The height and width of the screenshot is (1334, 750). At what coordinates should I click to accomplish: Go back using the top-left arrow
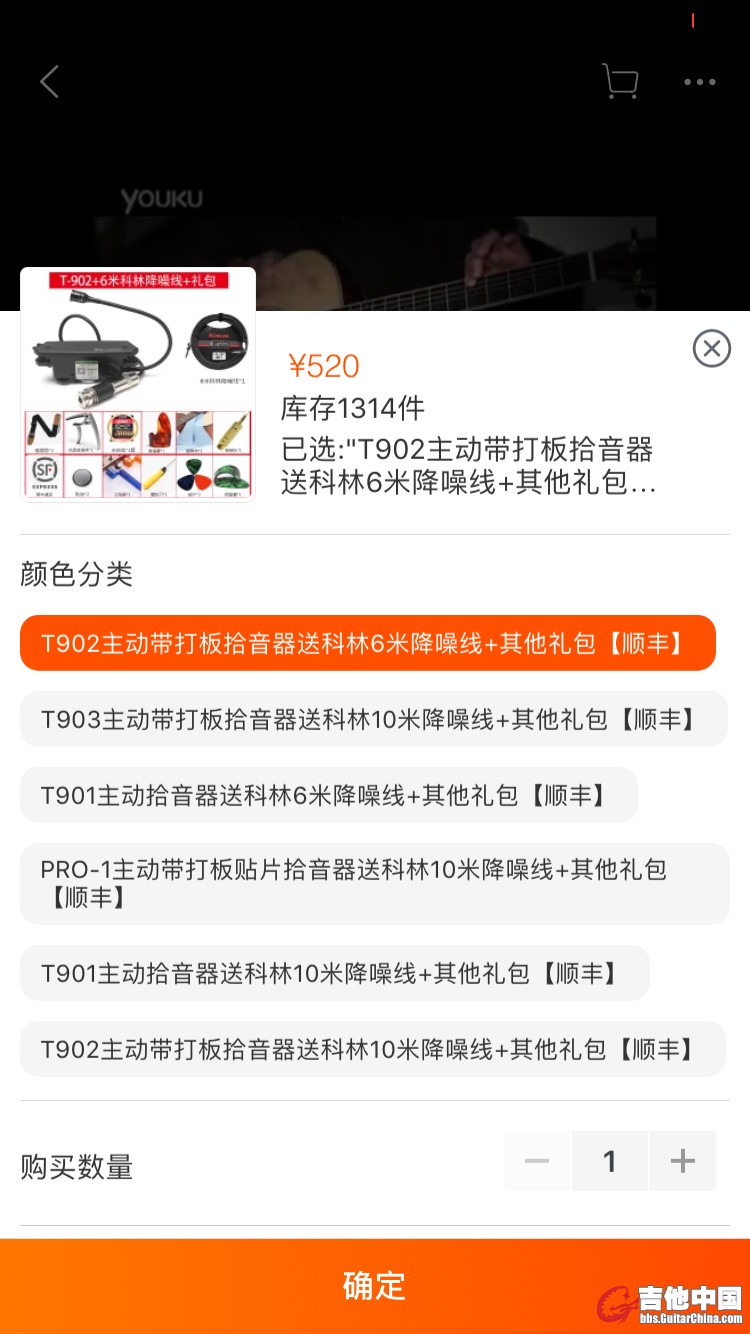click(x=49, y=82)
